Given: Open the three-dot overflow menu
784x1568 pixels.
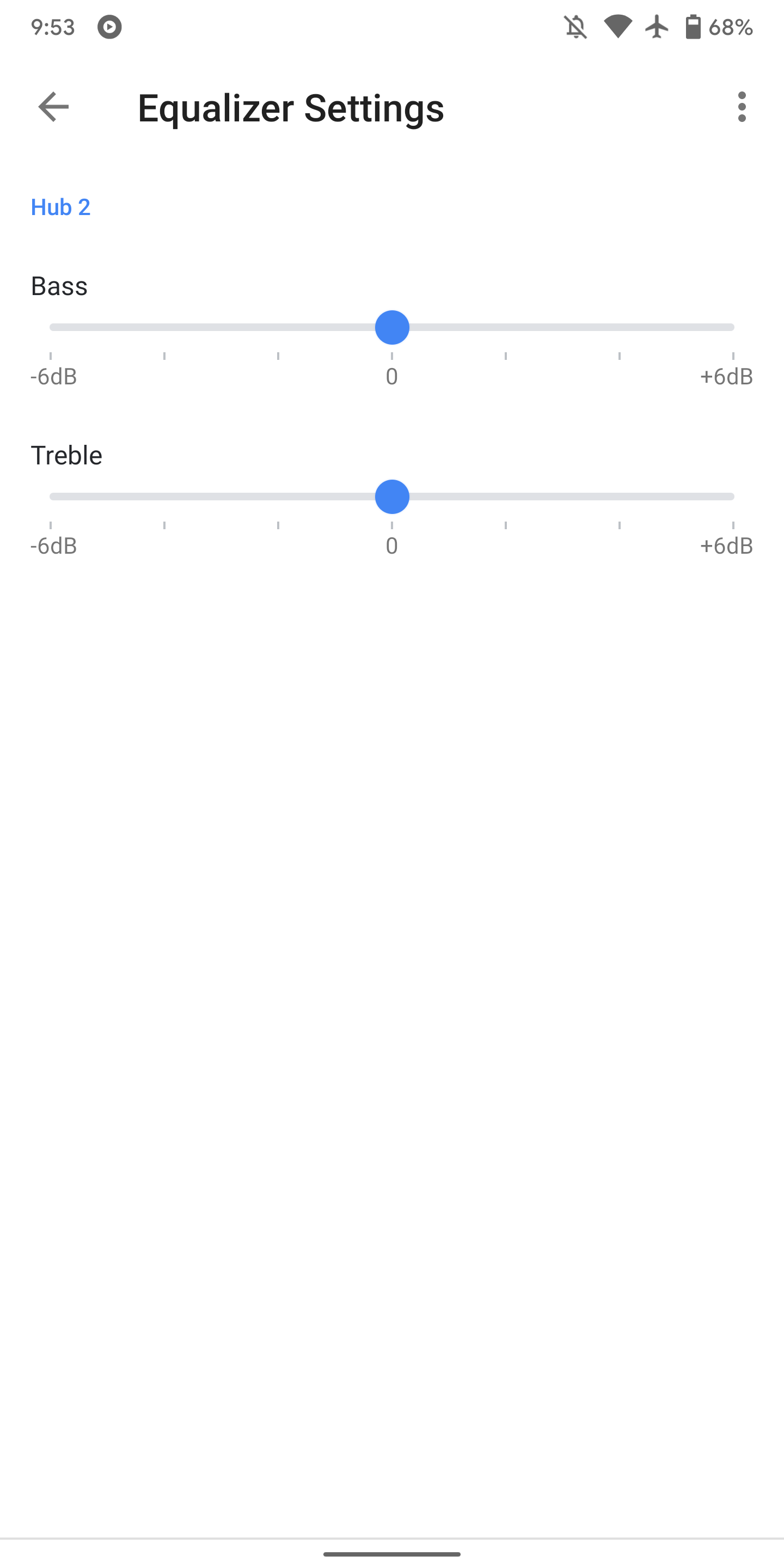Looking at the screenshot, I should tap(742, 108).
